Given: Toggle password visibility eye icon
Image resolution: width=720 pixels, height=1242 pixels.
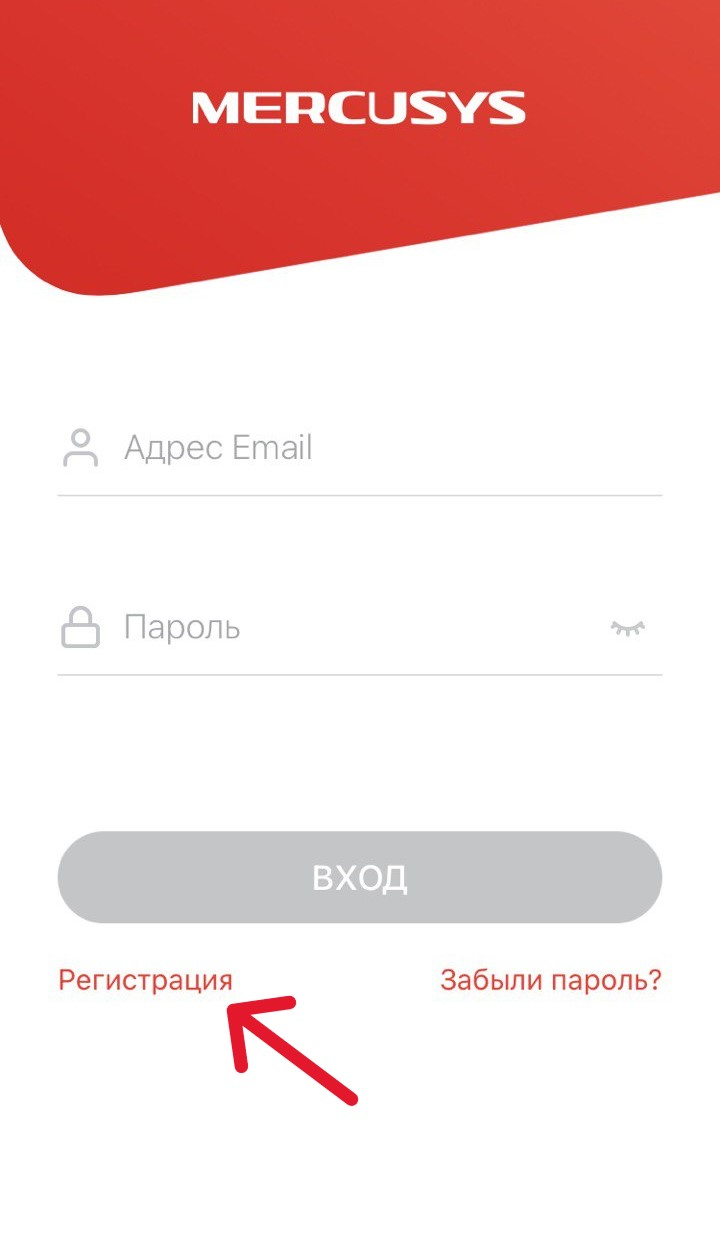Looking at the screenshot, I should [628, 628].
